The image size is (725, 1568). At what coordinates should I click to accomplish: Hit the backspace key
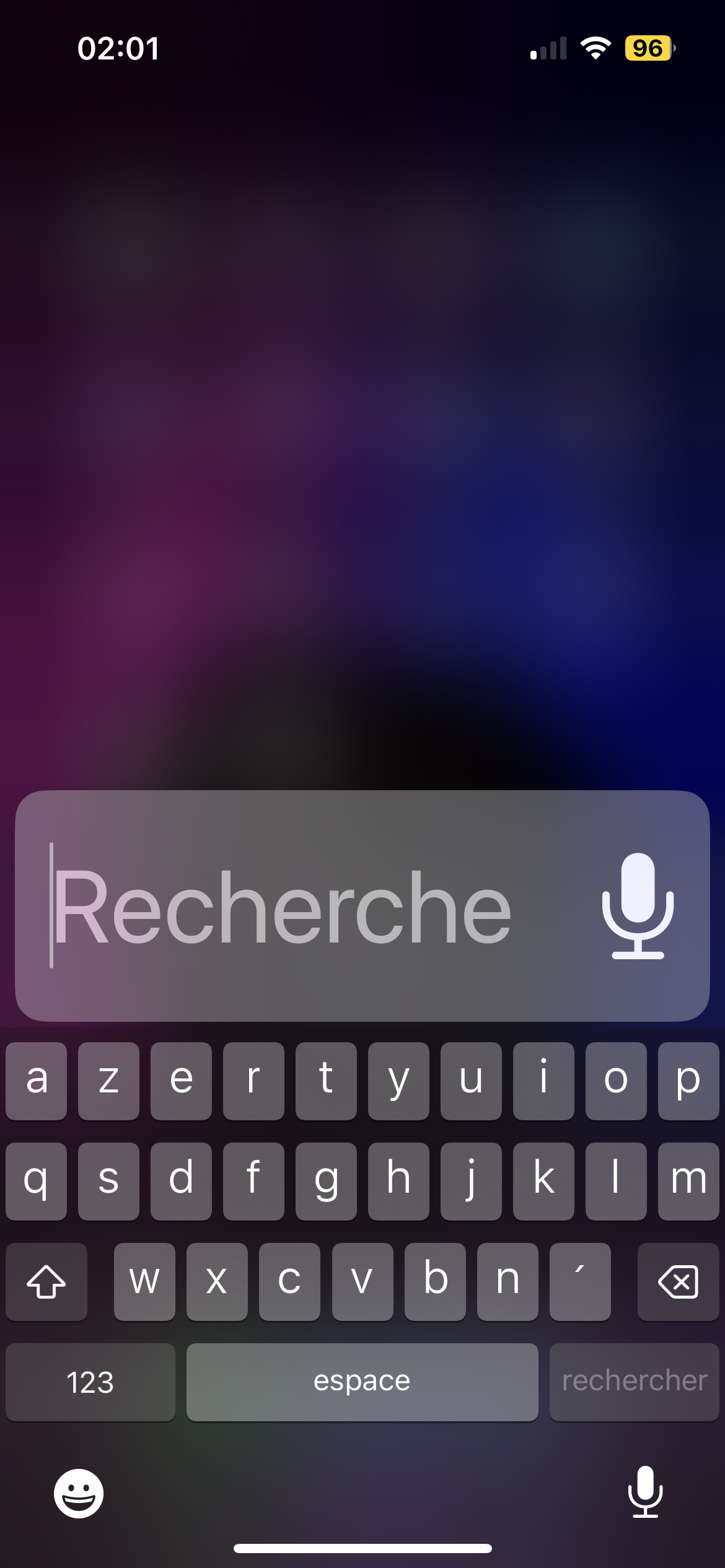(678, 1281)
